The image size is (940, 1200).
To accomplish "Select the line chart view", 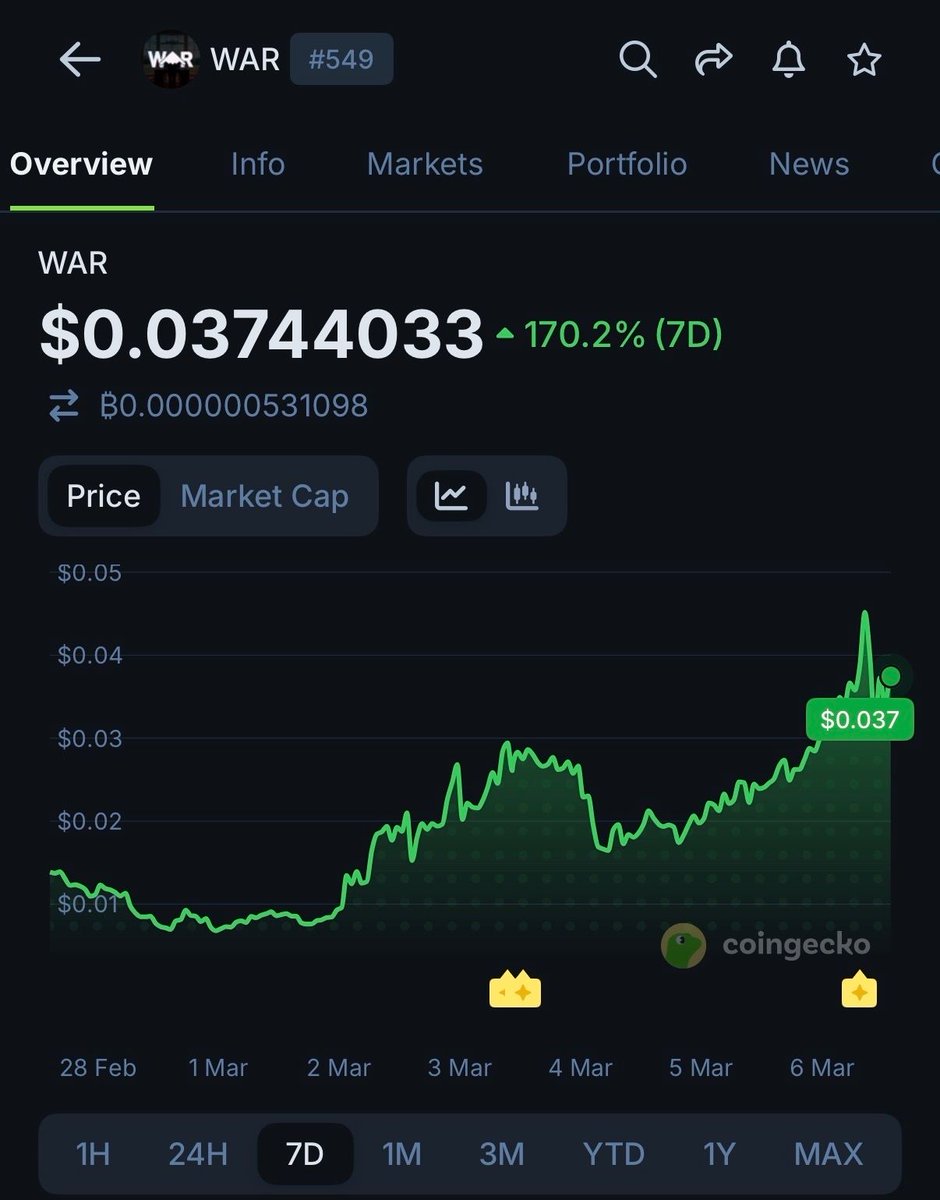I will [x=451, y=496].
